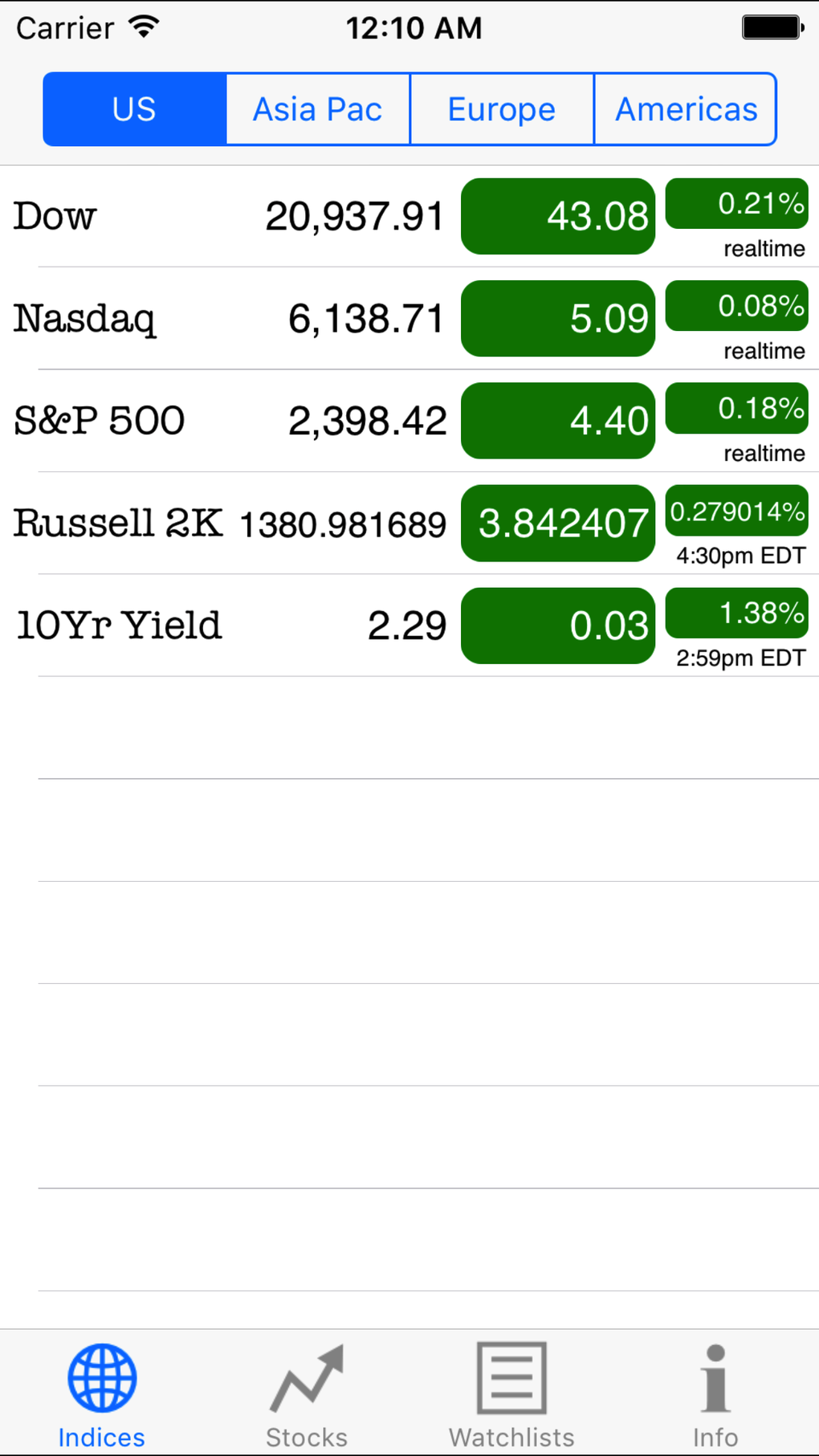Tap the Russell 2K change value
819x1456 pixels.
point(557,523)
